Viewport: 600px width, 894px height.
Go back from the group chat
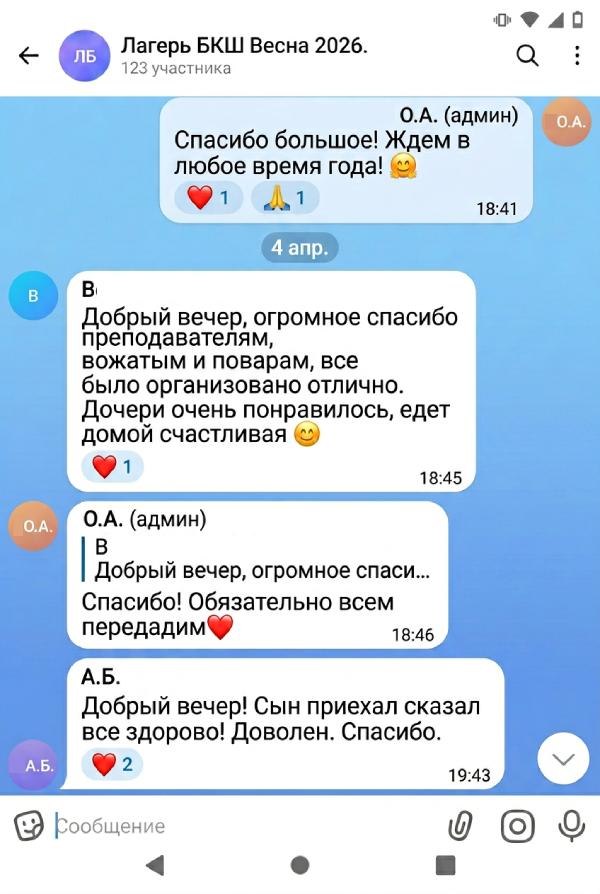click(x=29, y=56)
